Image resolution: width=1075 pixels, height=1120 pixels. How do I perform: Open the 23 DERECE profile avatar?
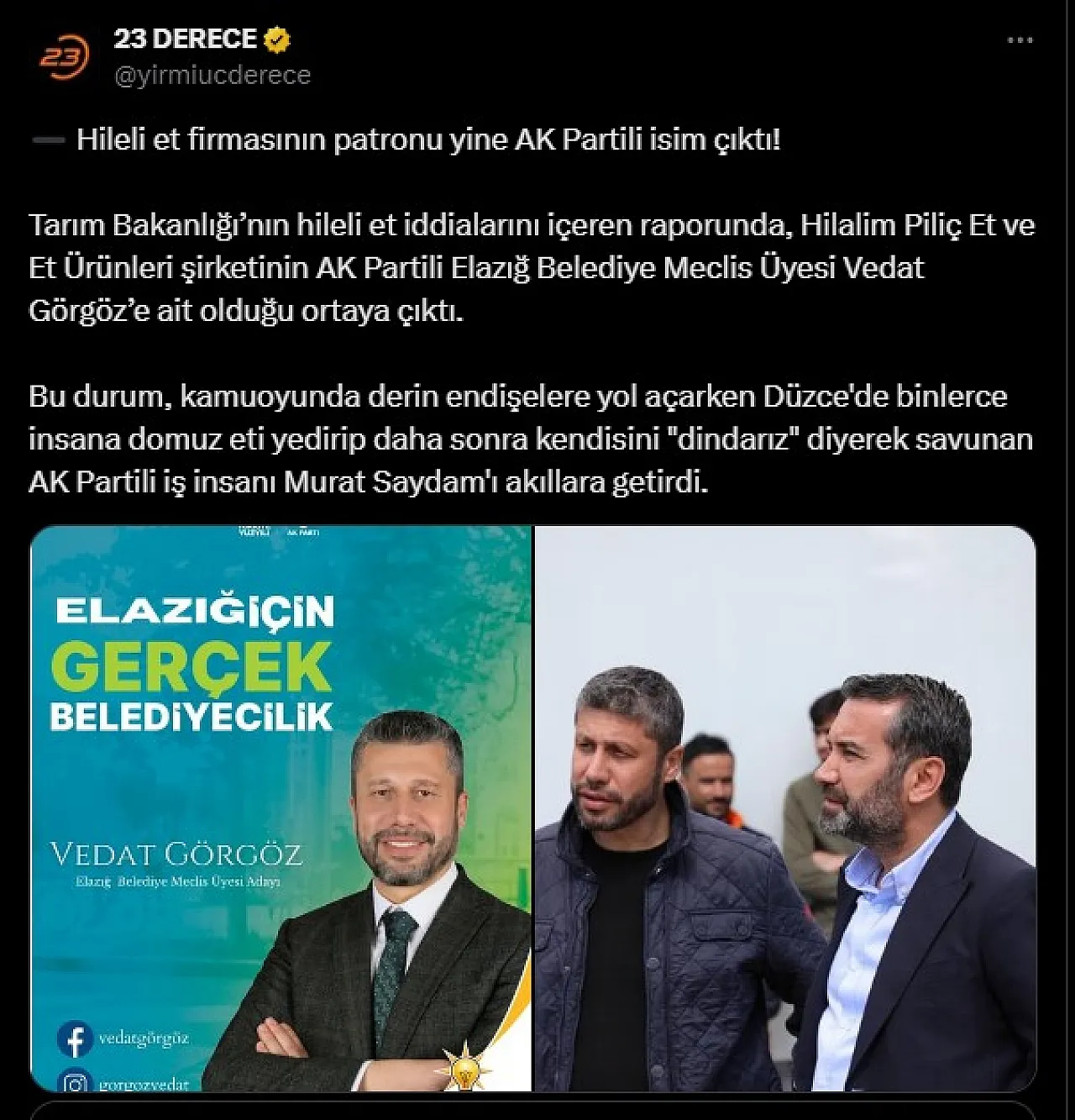click(x=64, y=57)
